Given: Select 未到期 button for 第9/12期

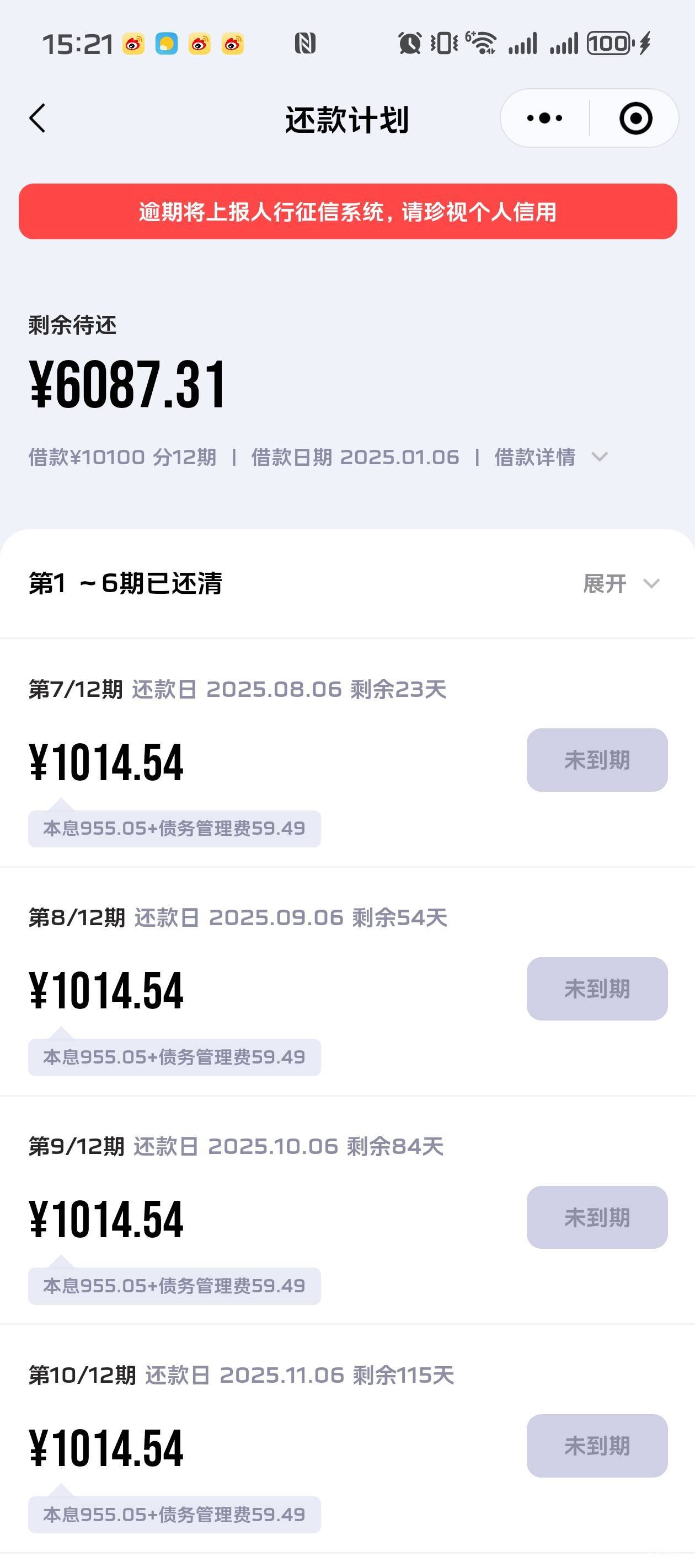Looking at the screenshot, I should click(597, 1217).
